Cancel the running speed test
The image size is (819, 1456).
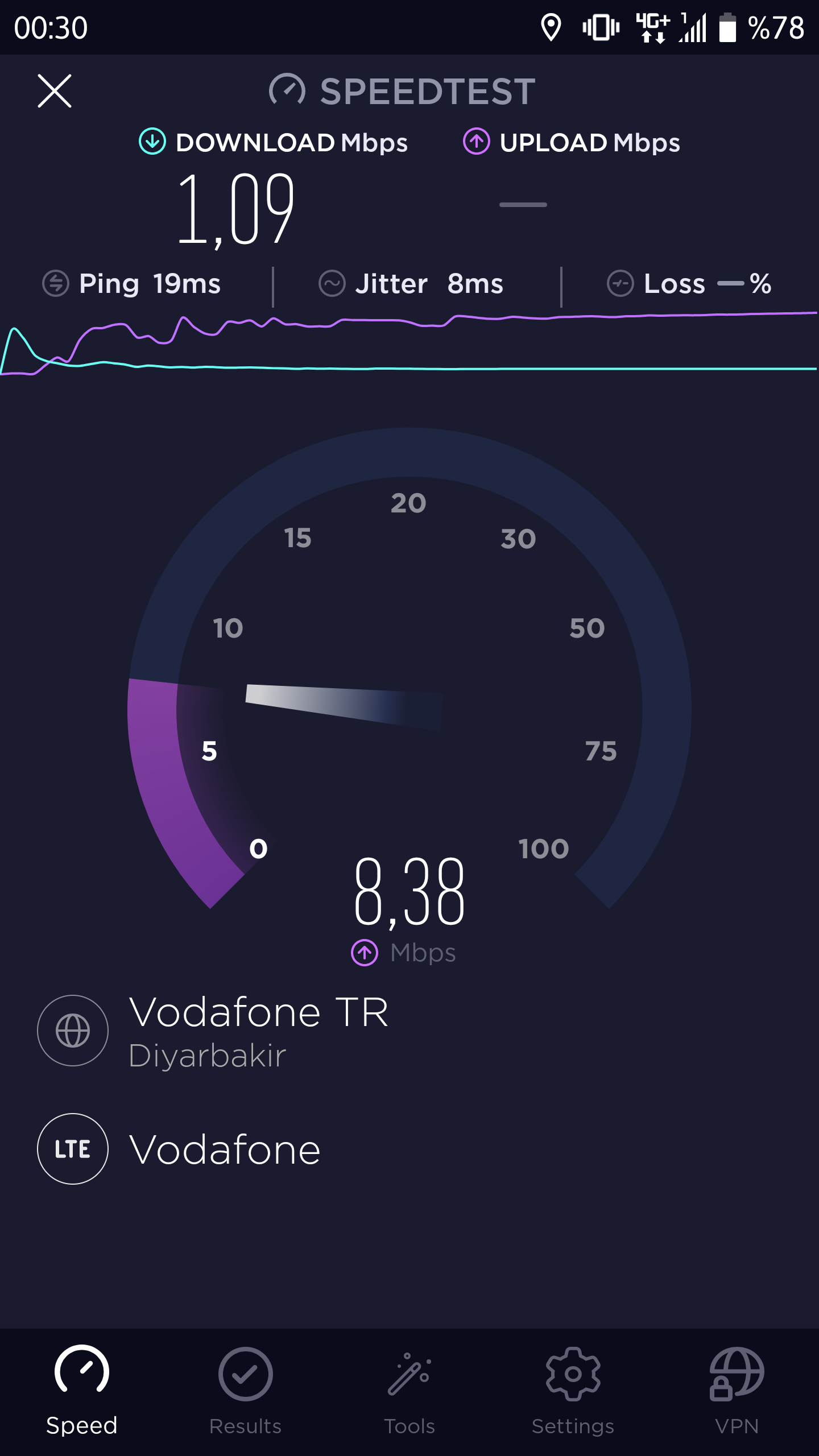coord(55,91)
